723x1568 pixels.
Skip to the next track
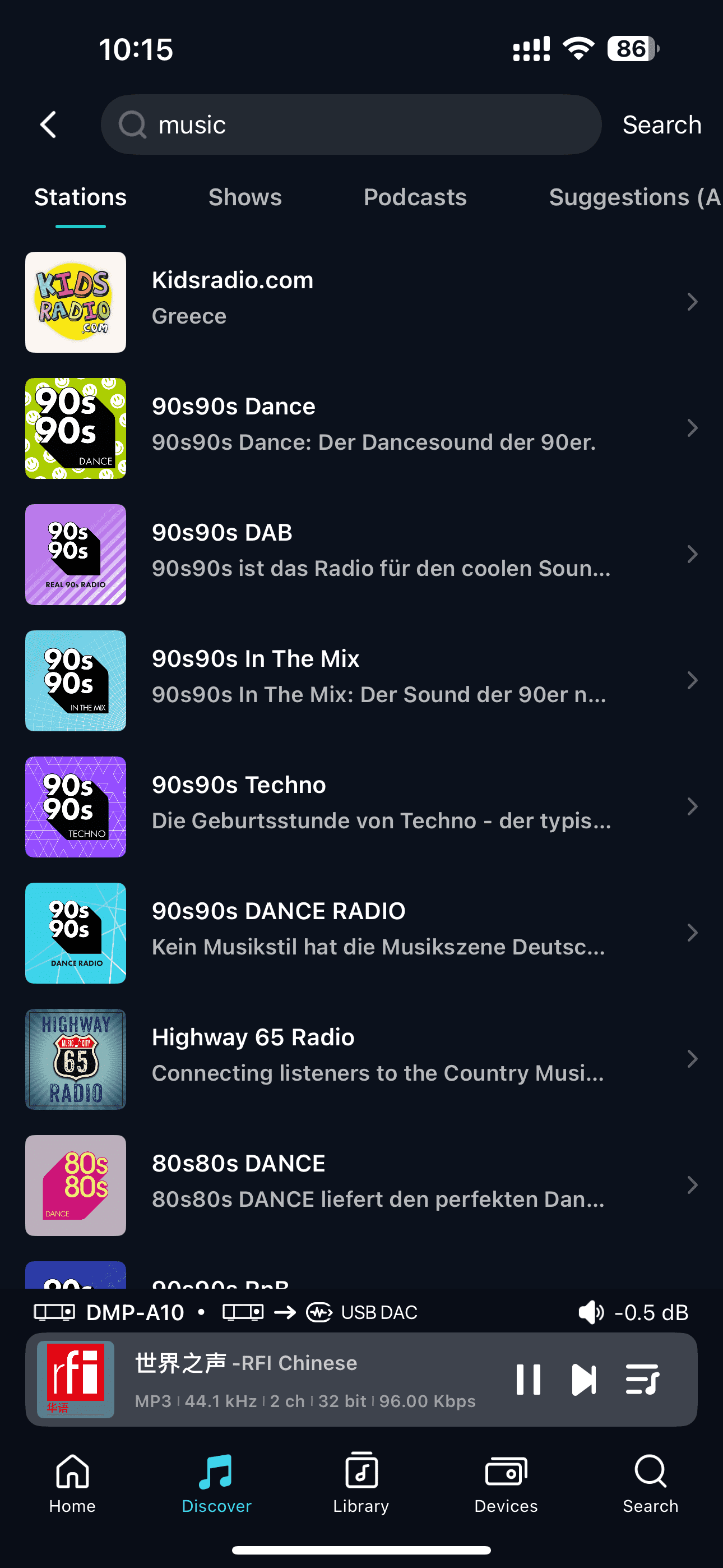click(x=583, y=1380)
